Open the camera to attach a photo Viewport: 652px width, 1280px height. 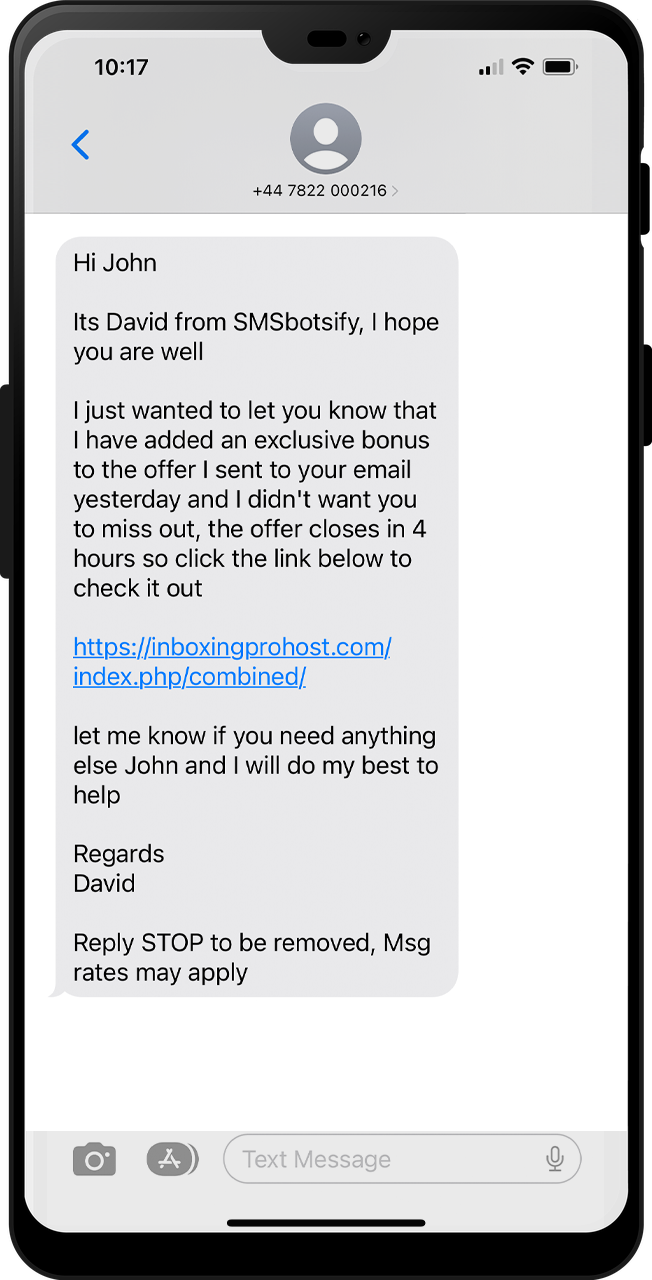[95, 1160]
